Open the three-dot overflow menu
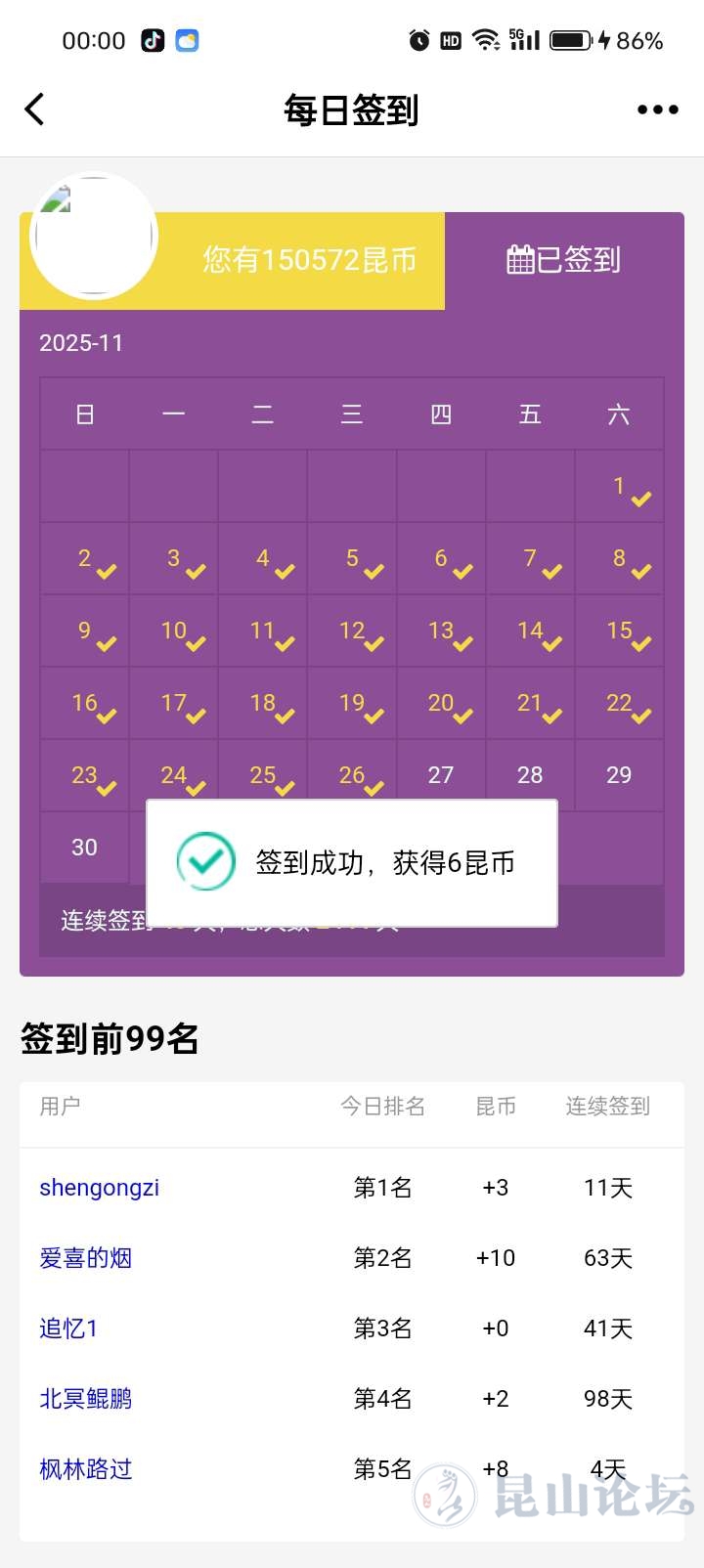The width and height of the screenshot is (704, 1568). [x=657, y=109]
